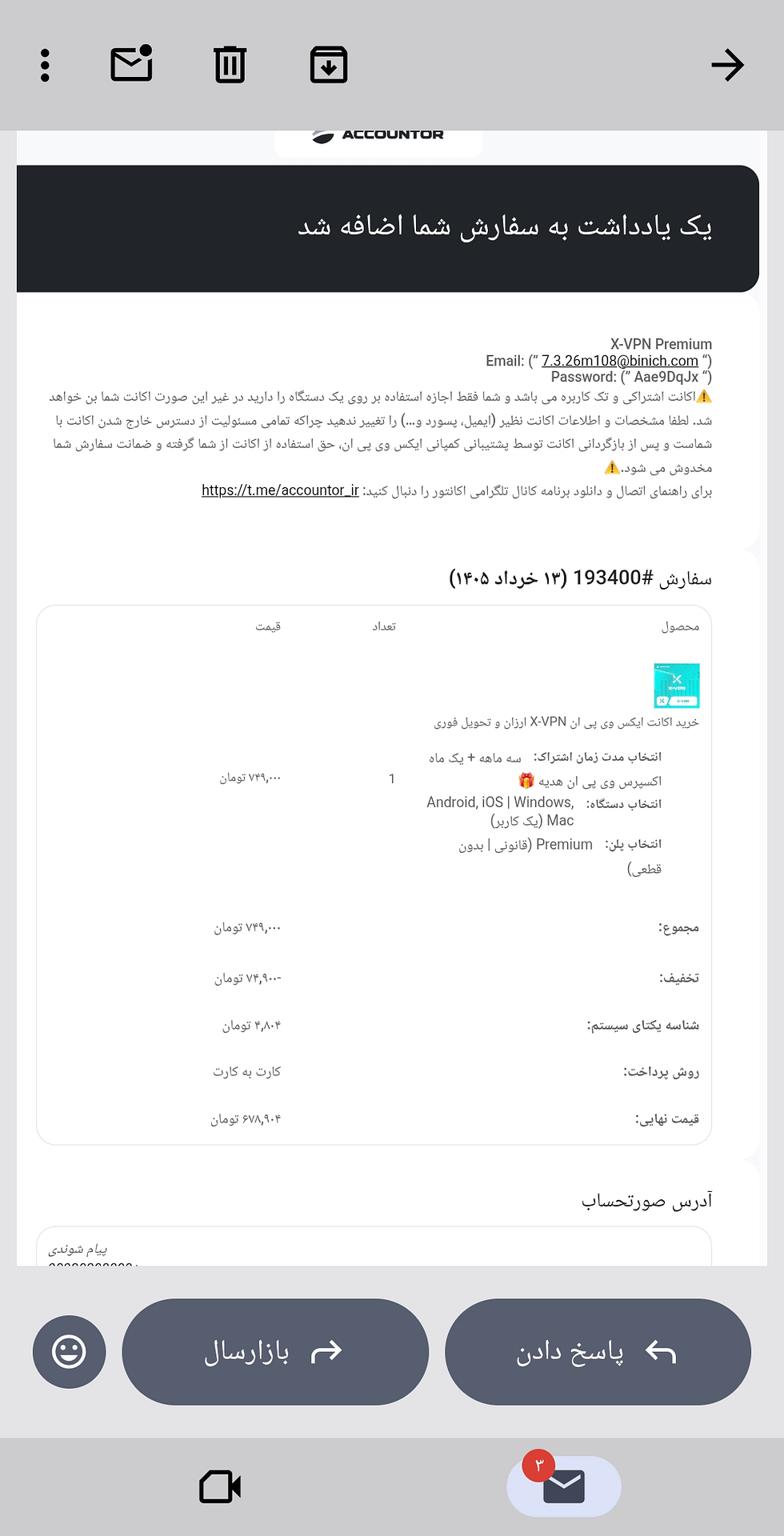
Task: Mark this email as unread
Action: point(132,64)
